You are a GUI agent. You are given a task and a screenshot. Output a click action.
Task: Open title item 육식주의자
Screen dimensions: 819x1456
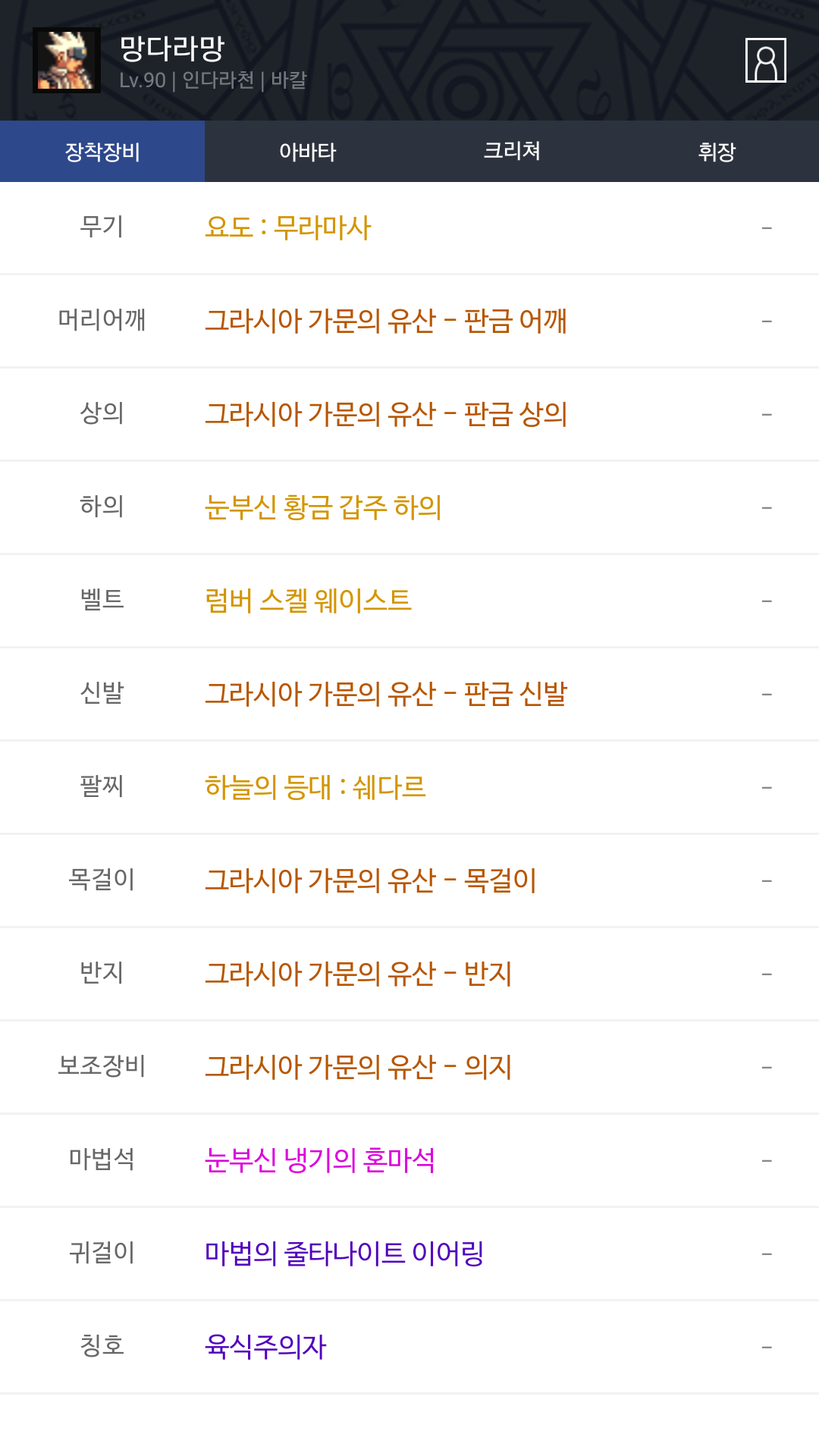pyautogui.click(x=265, y=1347)
